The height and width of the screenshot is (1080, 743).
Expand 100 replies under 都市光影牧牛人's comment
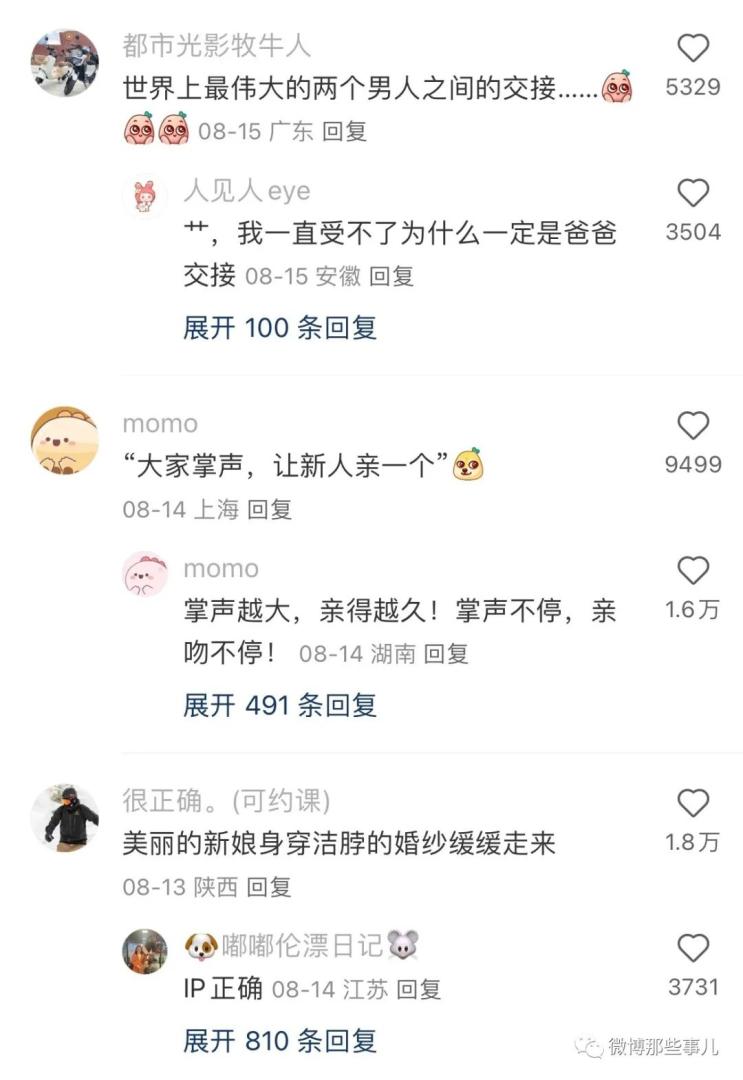point(280,327)
